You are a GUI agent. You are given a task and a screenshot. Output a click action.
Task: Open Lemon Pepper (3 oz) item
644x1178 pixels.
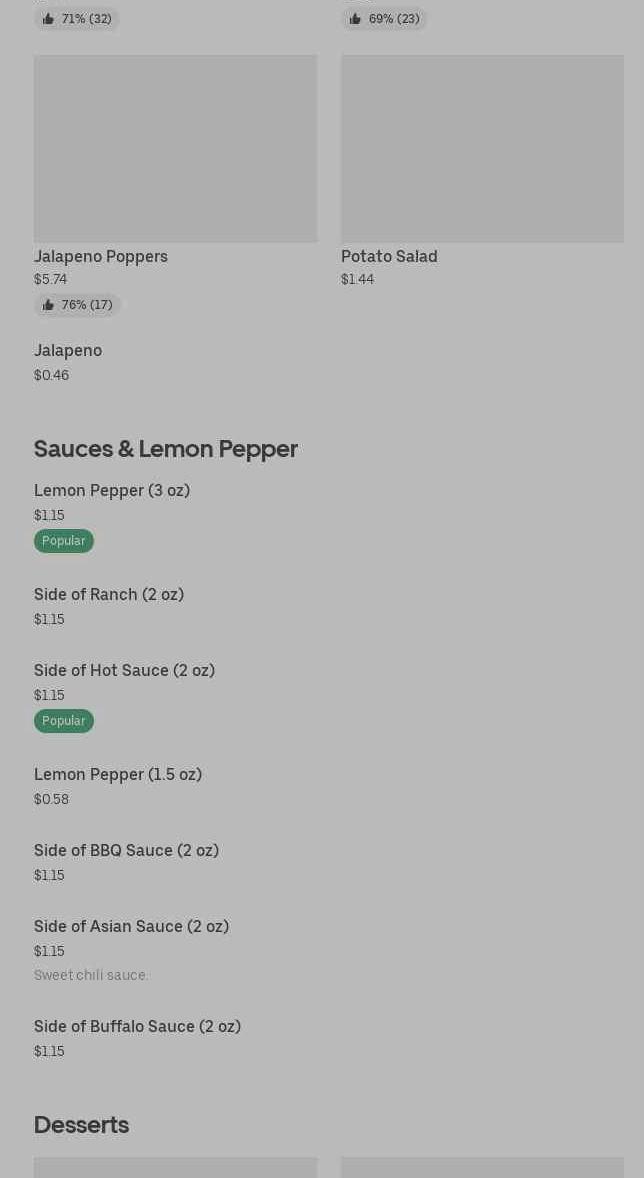coord(112,491)
